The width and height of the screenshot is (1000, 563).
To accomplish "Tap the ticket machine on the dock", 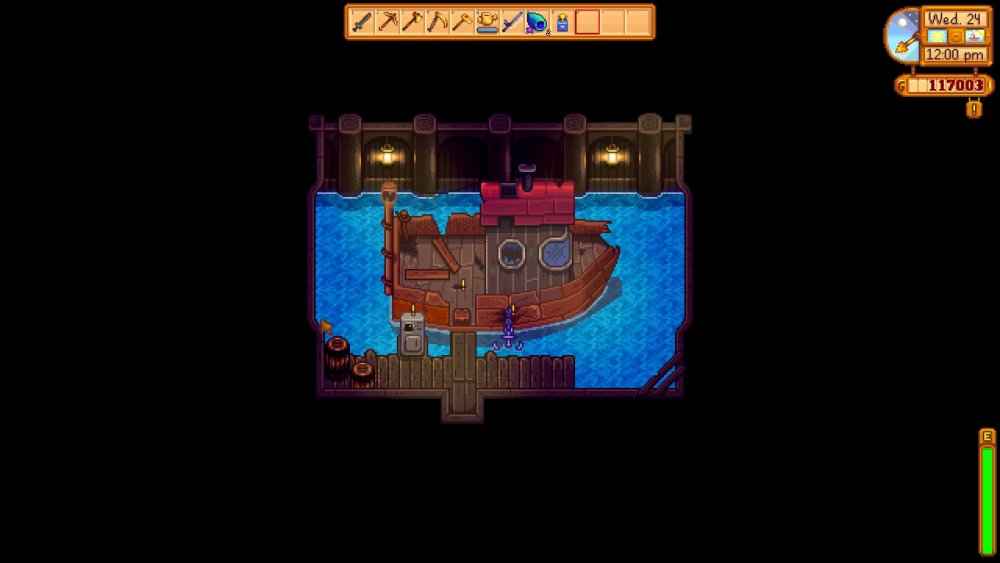I will pos(411,335).
